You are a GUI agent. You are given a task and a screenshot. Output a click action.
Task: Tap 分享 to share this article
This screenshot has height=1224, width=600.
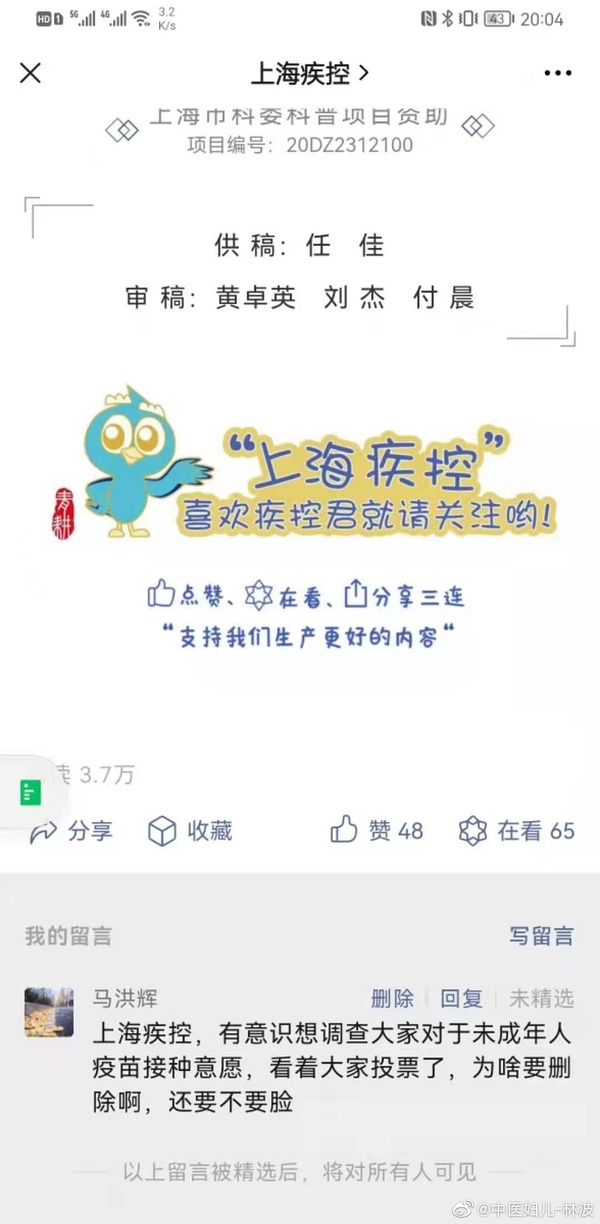tap(72, 830)
